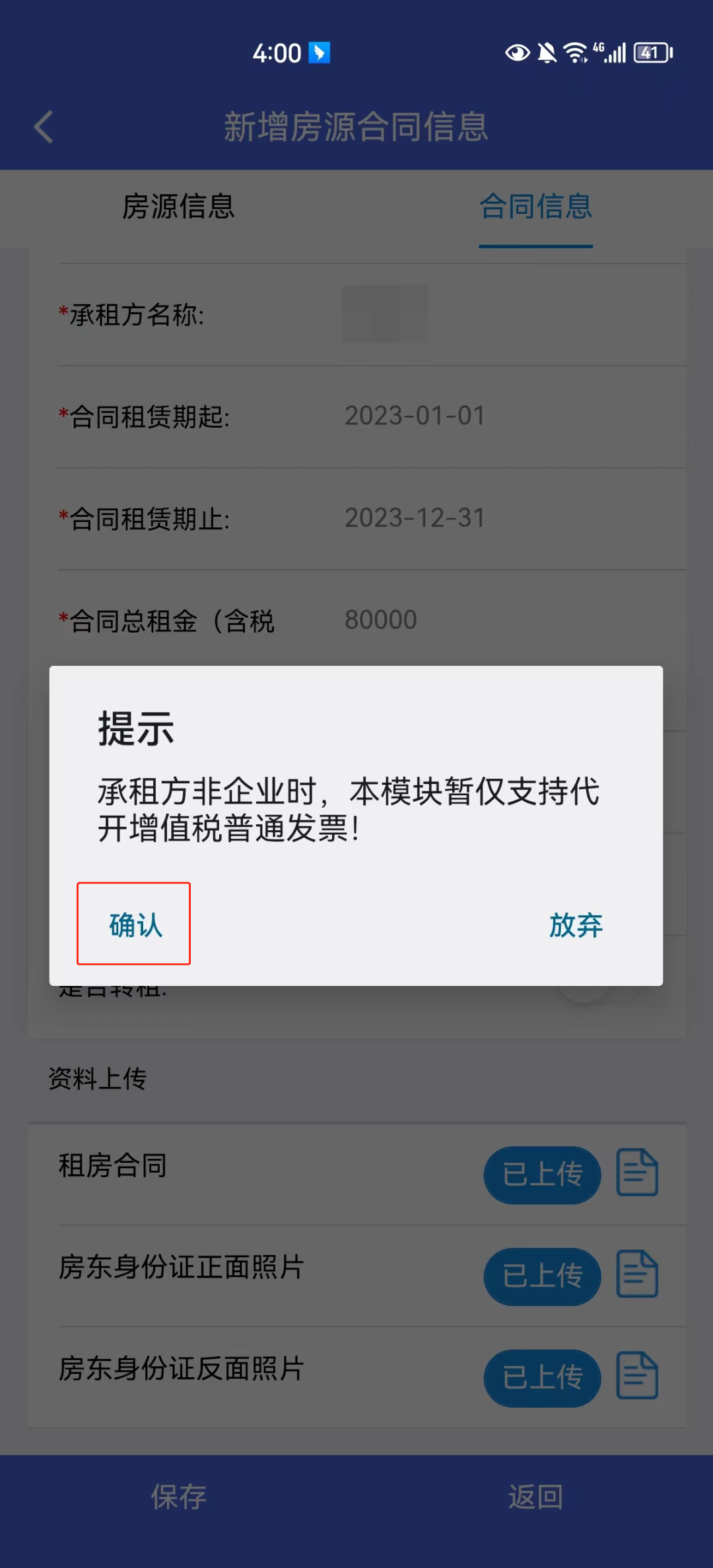Select the 合同信息 tab
Screen dimensions: 713x1568
click(535, 207)
